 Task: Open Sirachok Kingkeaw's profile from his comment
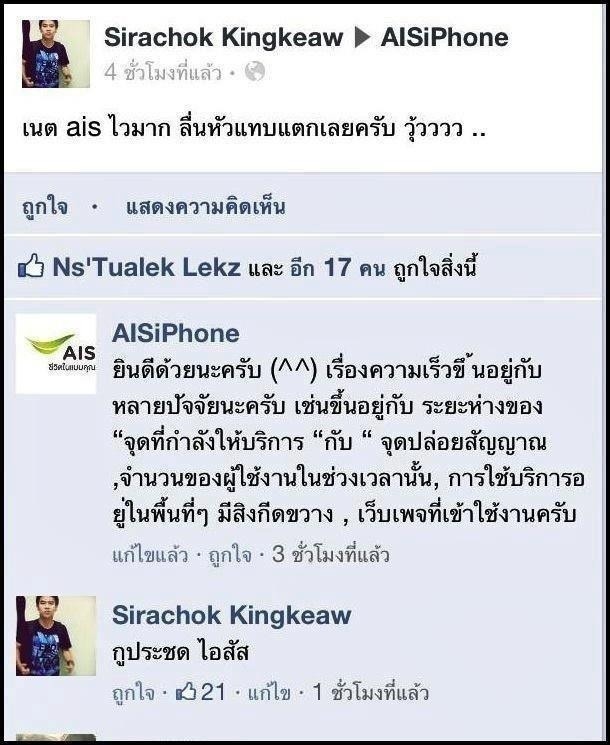tap(231, 613)
